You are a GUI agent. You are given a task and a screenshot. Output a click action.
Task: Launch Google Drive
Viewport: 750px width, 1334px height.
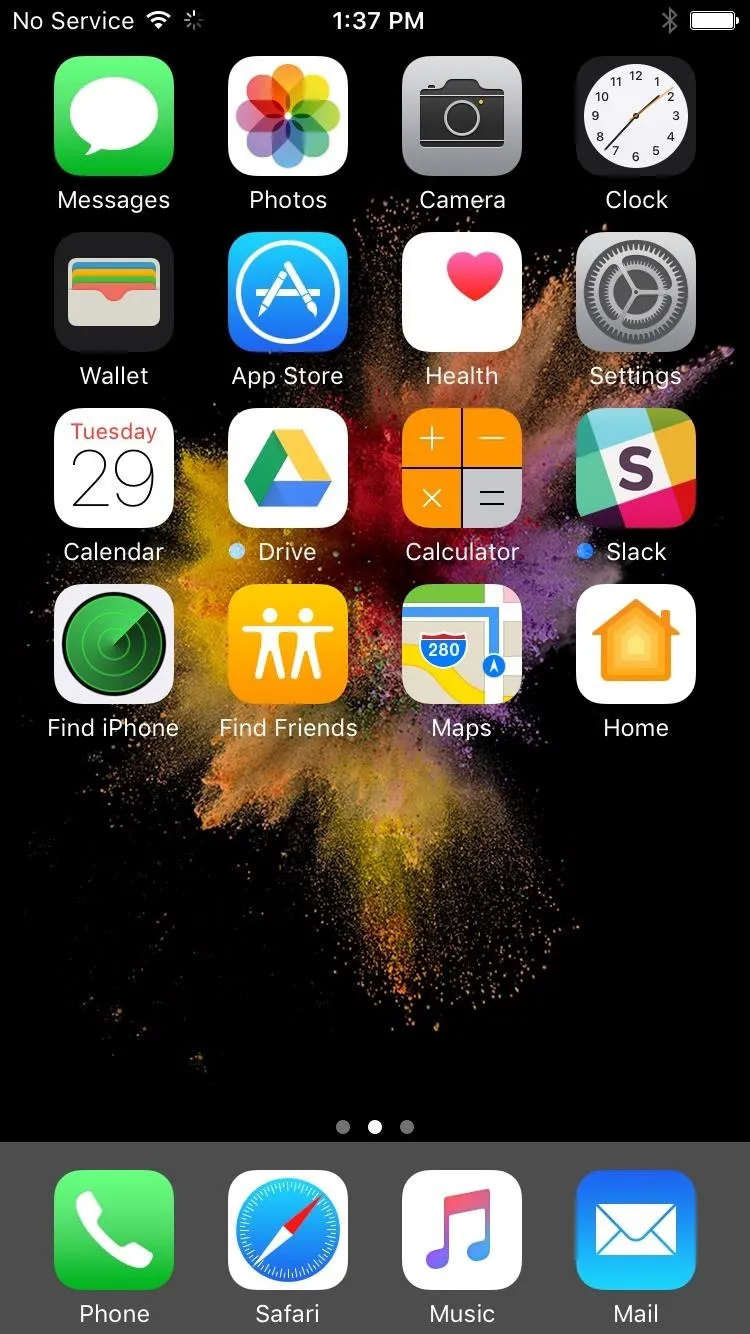pos(288,468)
